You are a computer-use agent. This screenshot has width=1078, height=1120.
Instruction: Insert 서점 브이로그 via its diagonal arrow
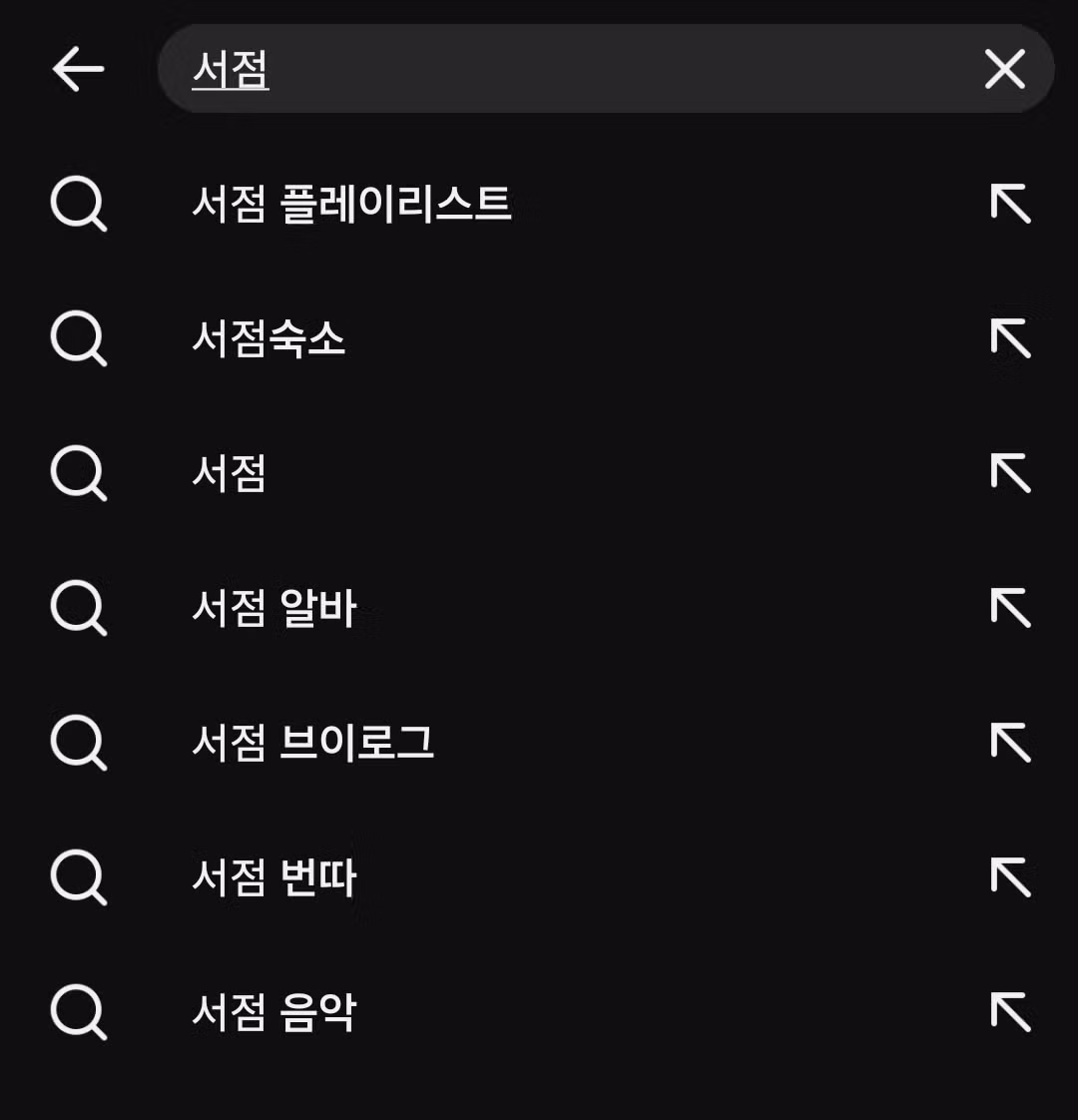[1011, 743]
